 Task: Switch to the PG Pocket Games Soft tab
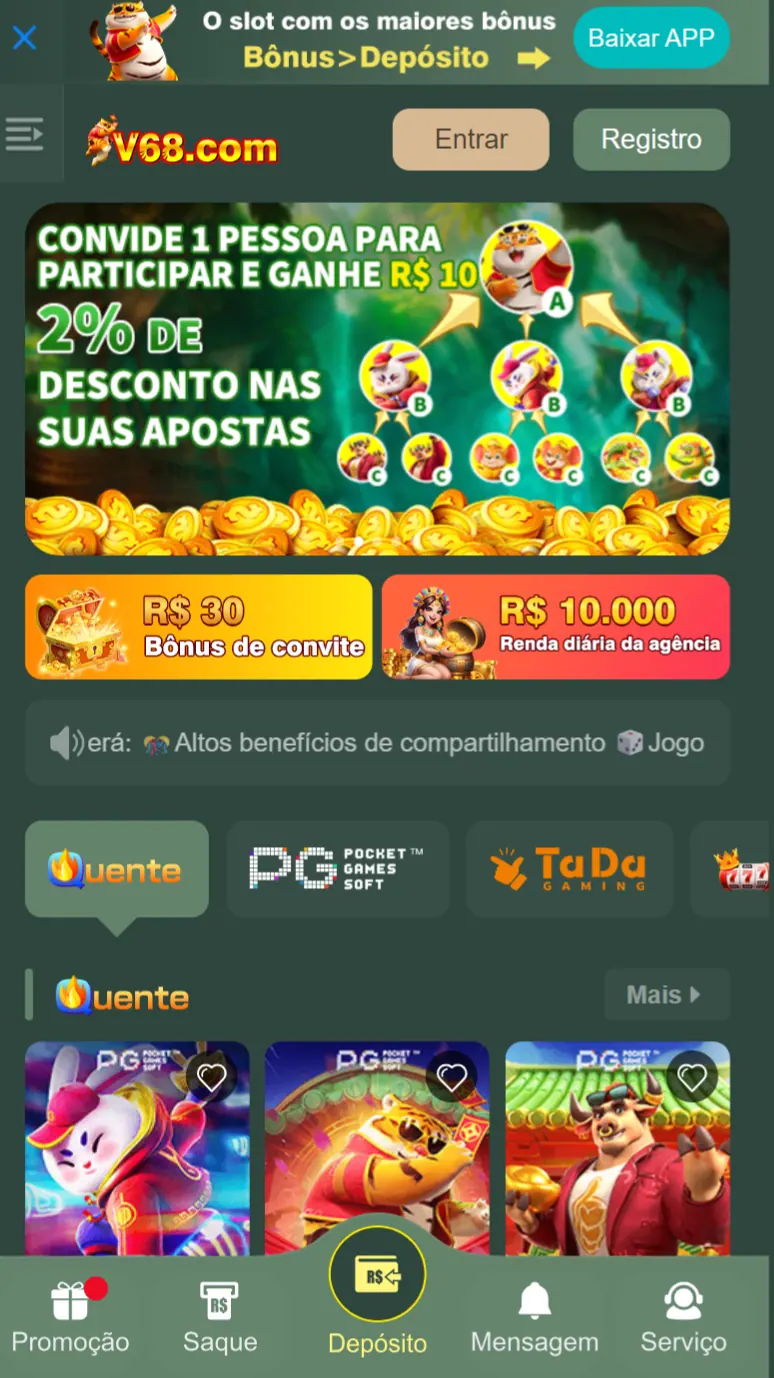point(337,869)
